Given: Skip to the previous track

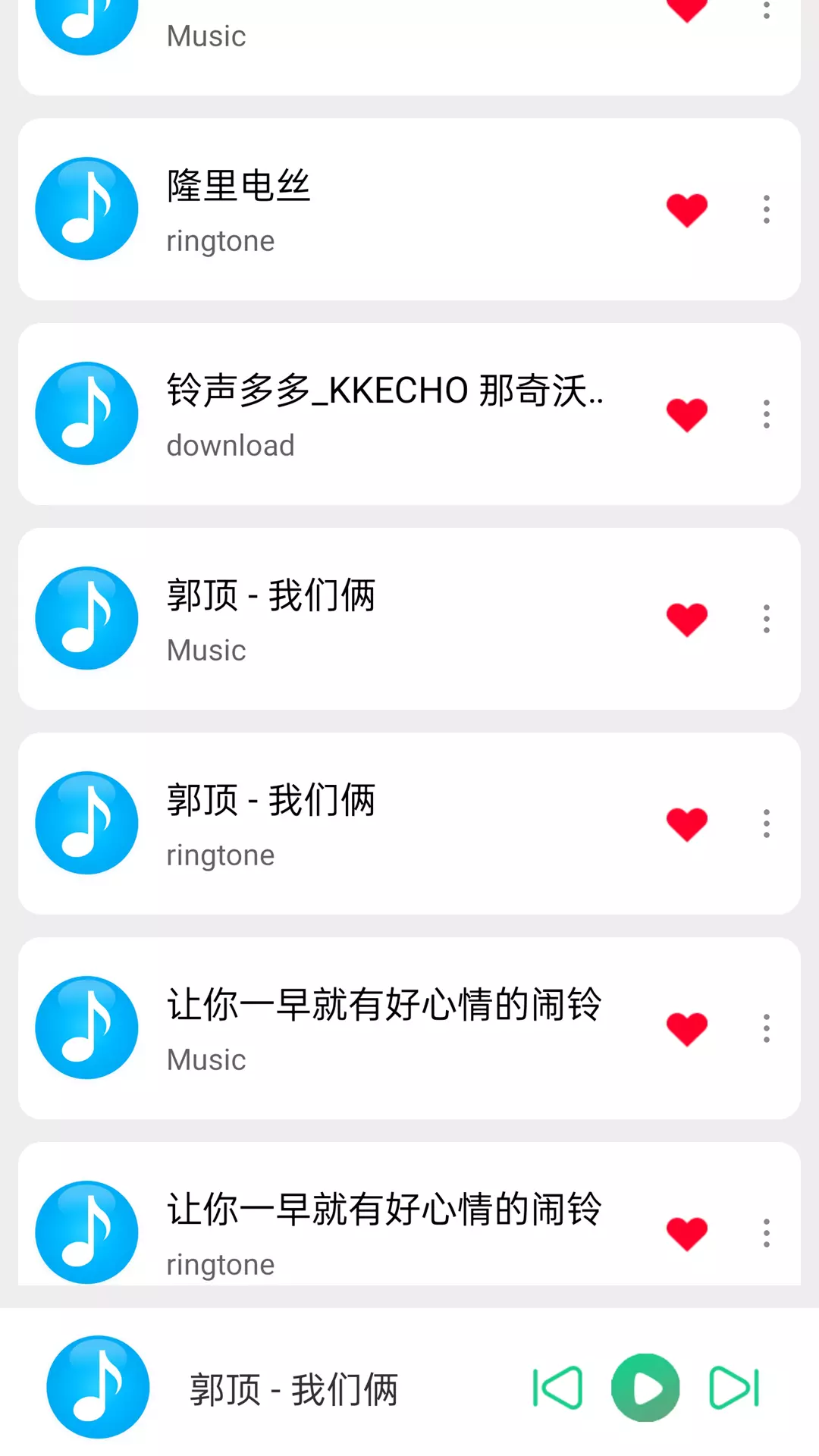Looking at the screenshot, I should point(557,1388).
